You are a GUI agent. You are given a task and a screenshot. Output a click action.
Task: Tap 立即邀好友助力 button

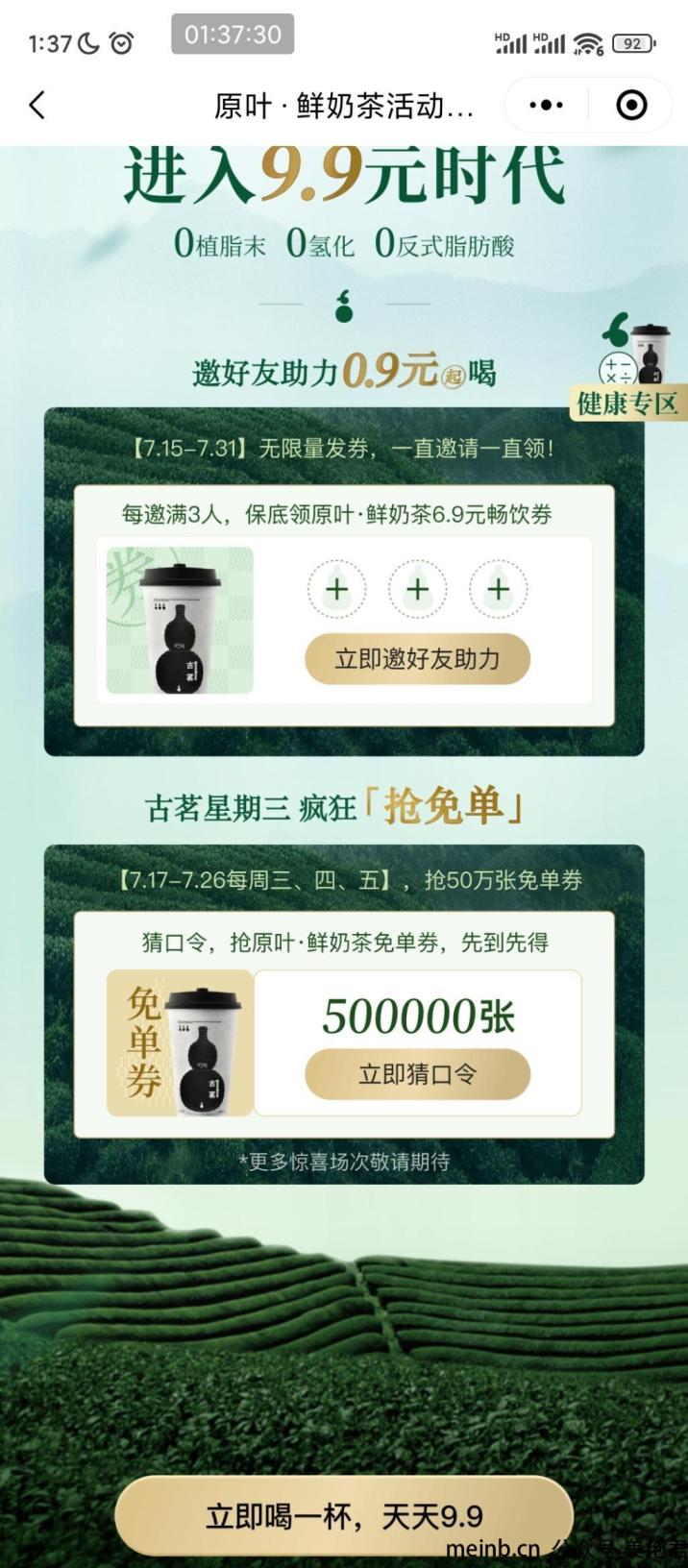coord(417,659)
